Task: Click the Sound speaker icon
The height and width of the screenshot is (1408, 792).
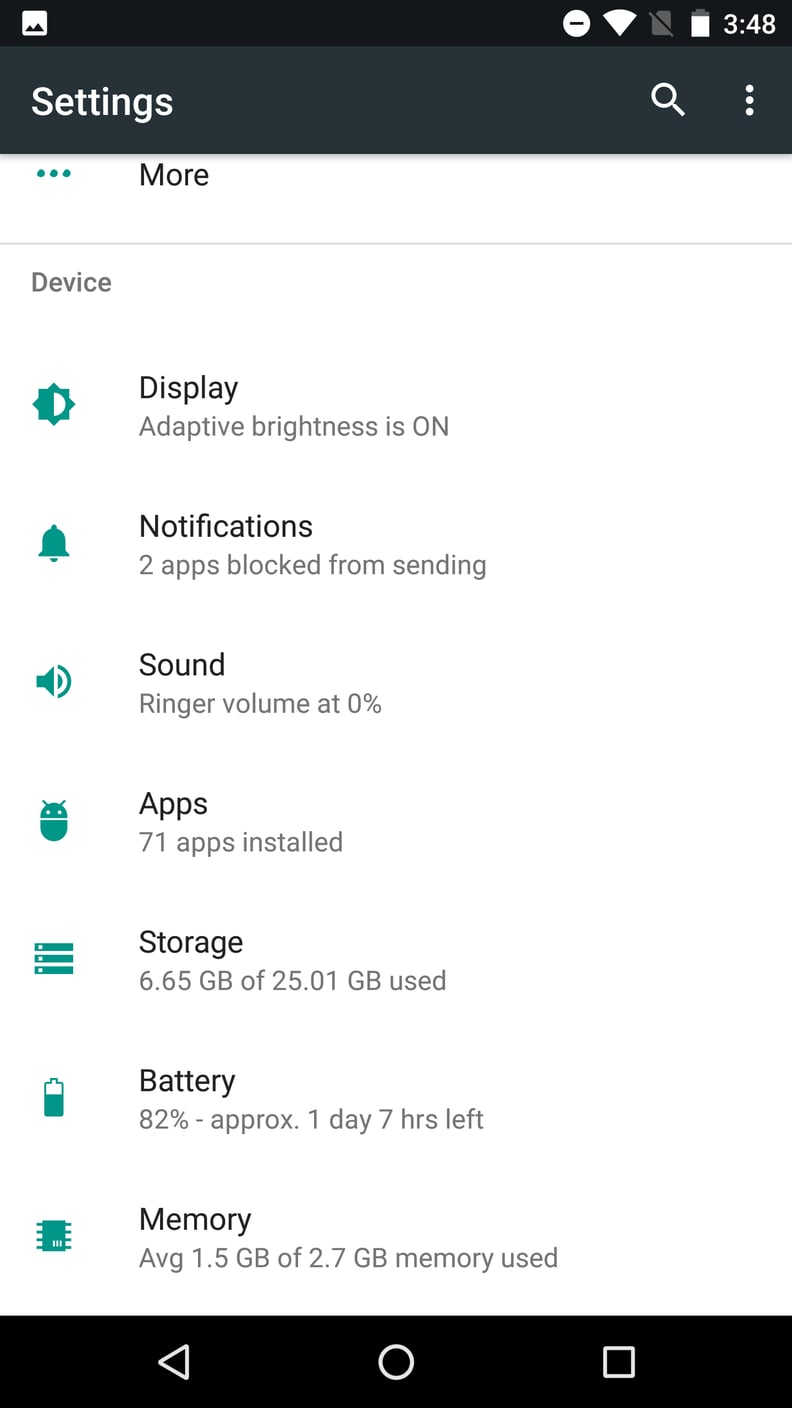Action: pyautogui.click(x=53, y=681)
